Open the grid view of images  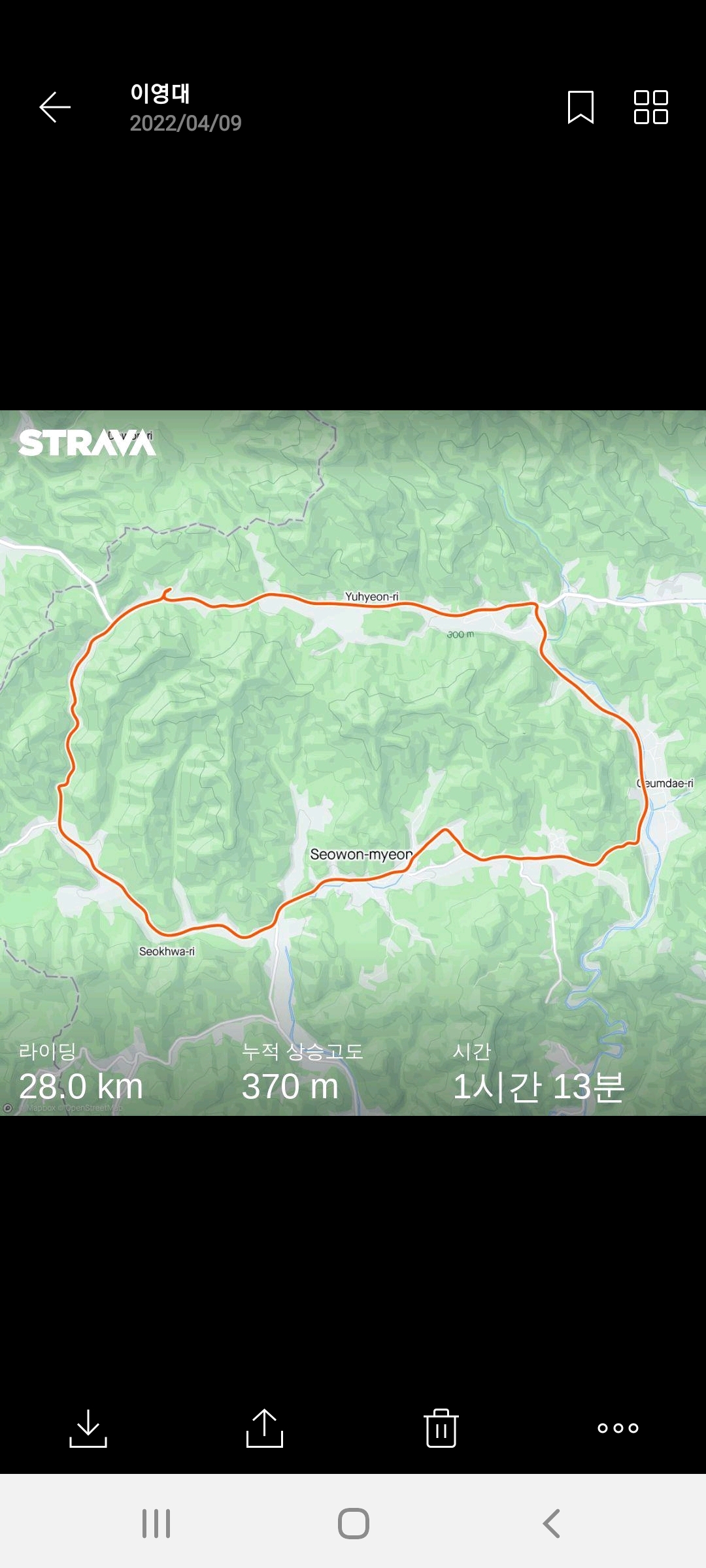pos(650,107)
